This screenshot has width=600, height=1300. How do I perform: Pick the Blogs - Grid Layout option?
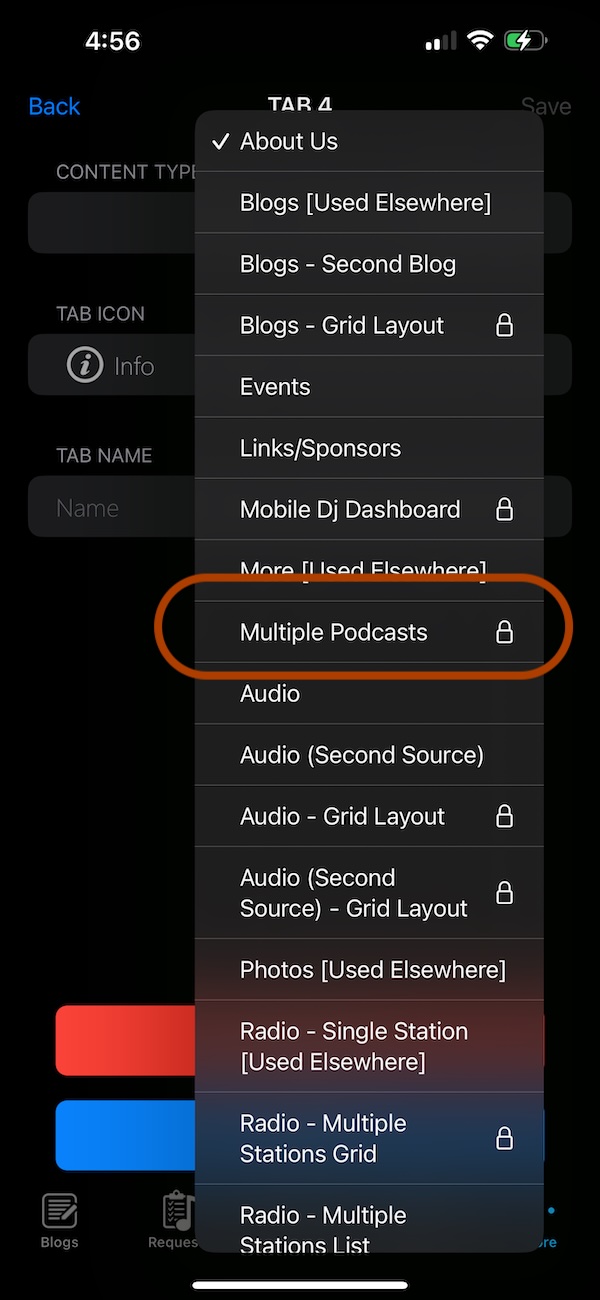tap(368, 325)
